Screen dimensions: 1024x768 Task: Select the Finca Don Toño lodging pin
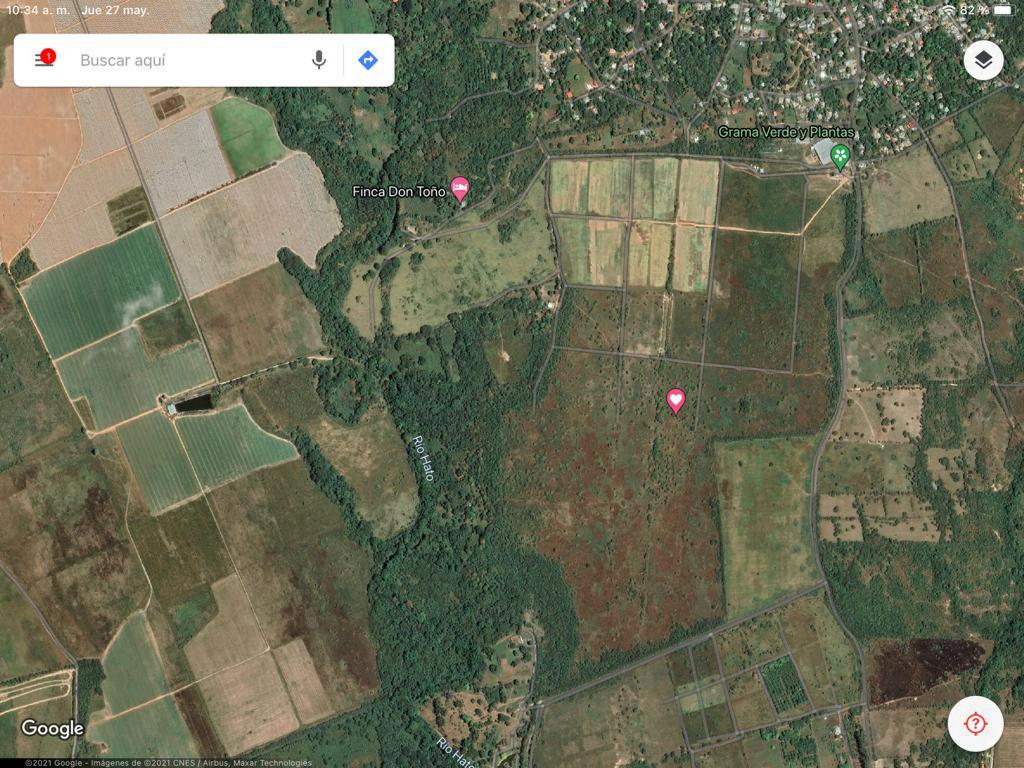460,188
